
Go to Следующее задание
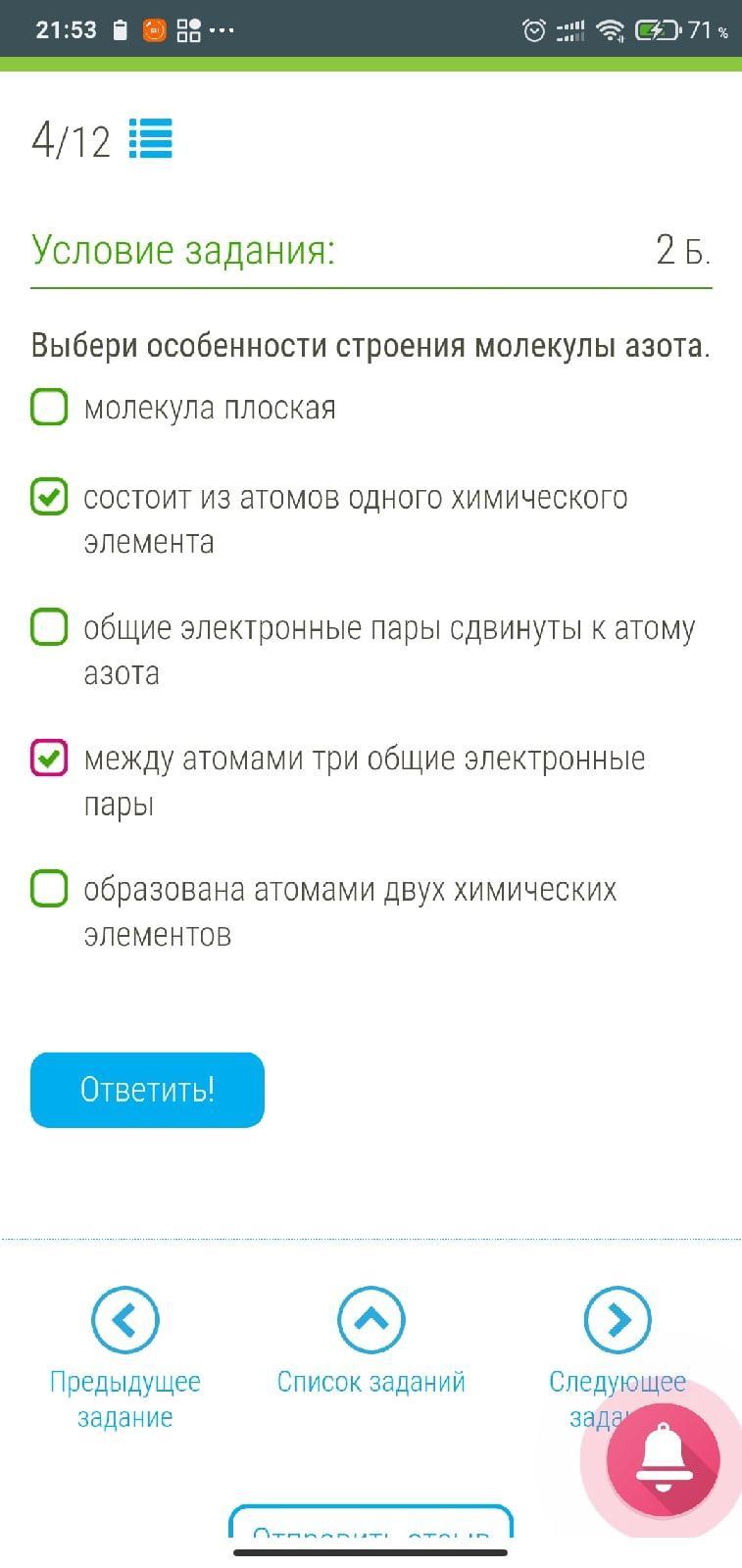click(x=618, y=1358)
